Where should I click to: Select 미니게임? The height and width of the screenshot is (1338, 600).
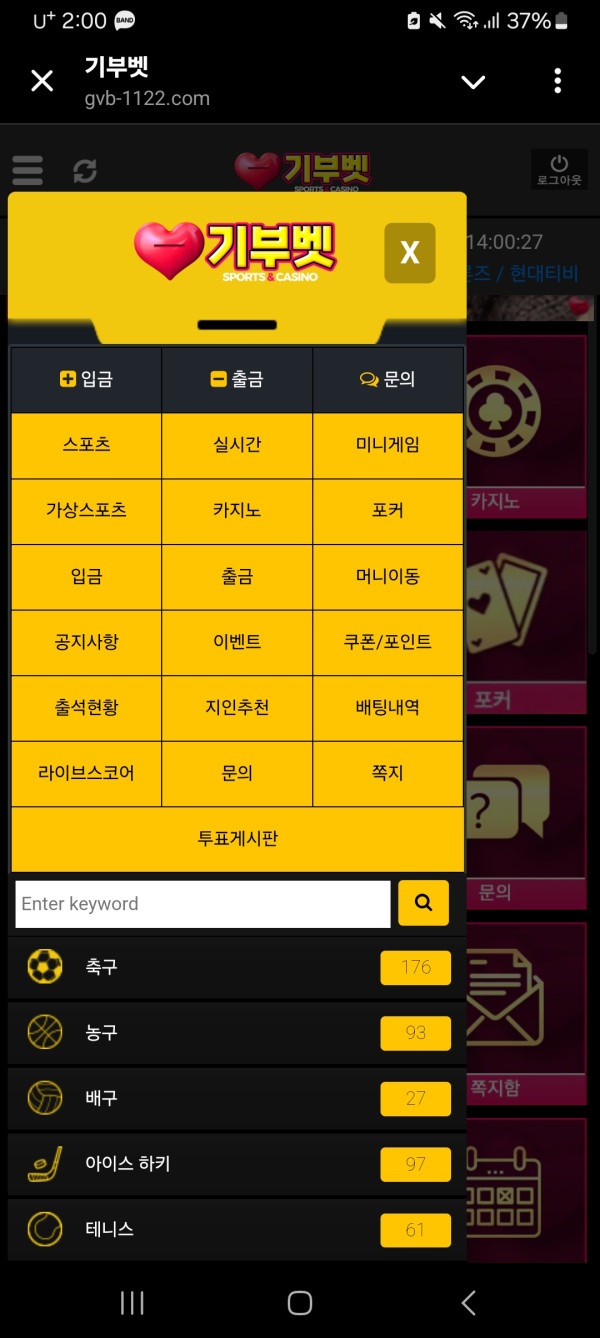[x=388, y=445]
